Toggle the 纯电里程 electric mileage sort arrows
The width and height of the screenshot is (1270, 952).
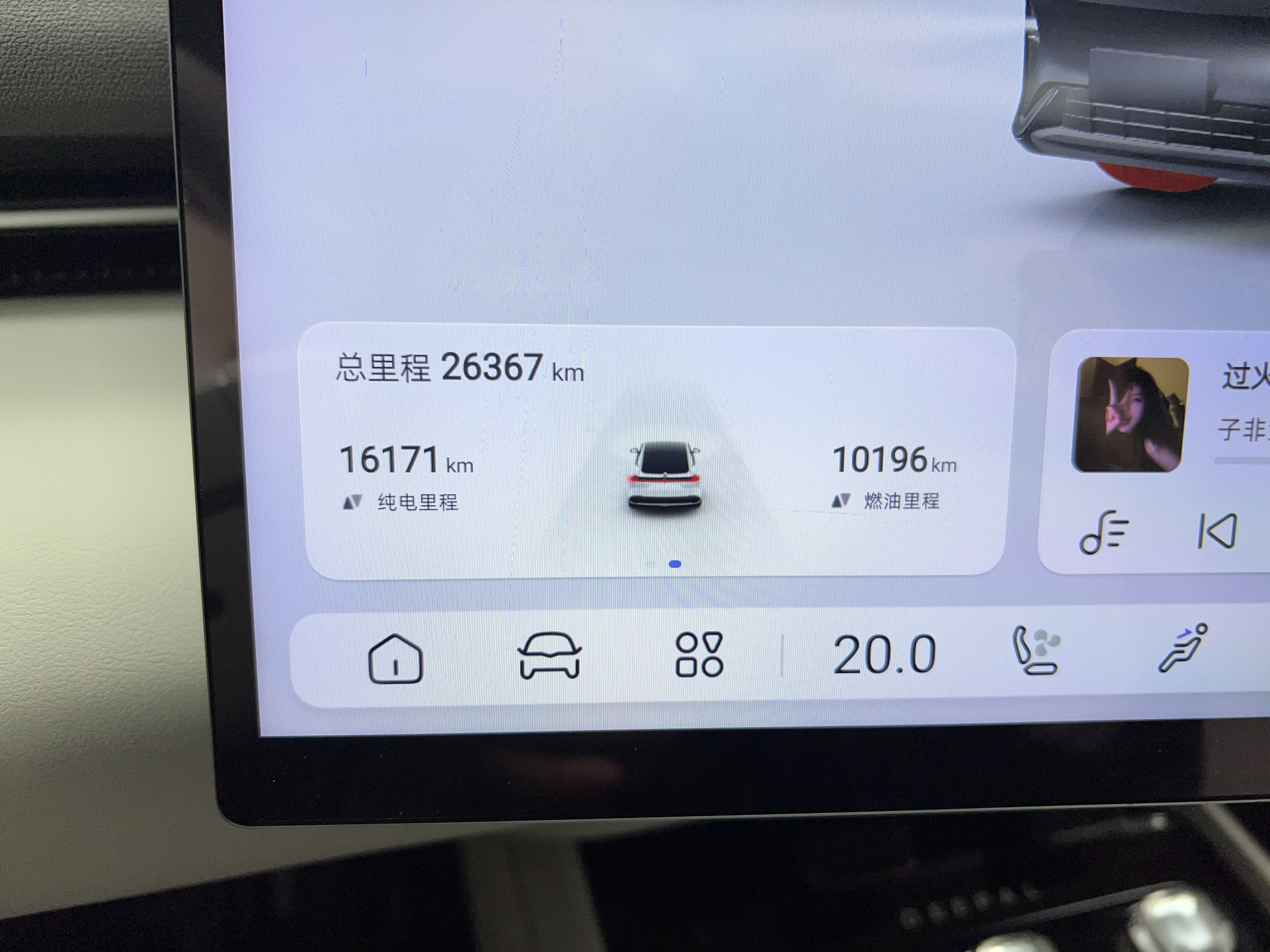click(x=352, y=503)
